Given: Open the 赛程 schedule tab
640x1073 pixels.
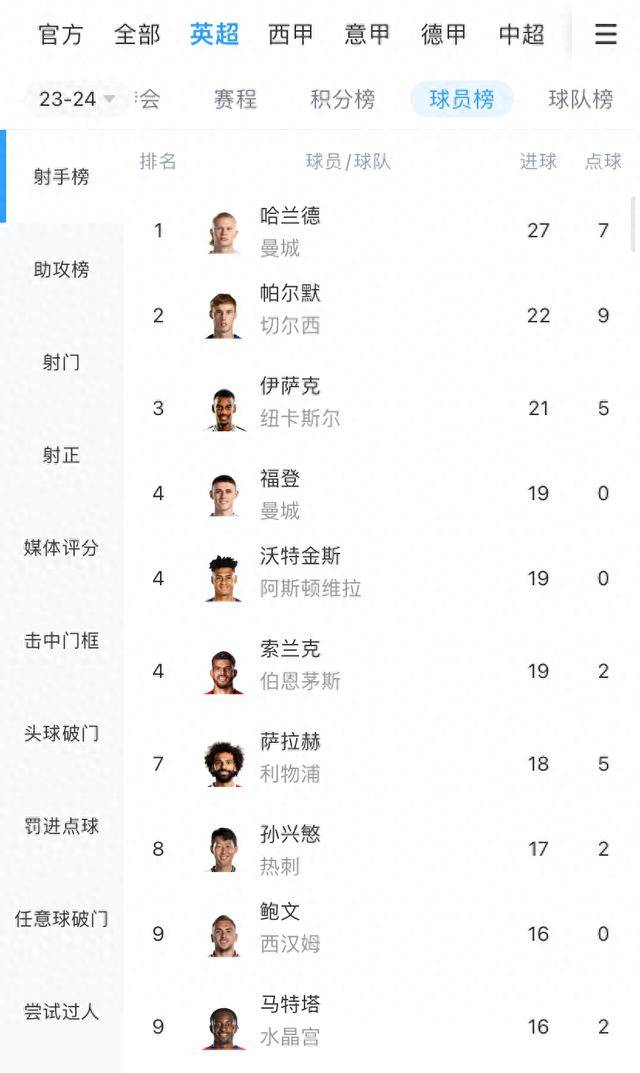Looking at the screenshot, I should click(235, 99).
